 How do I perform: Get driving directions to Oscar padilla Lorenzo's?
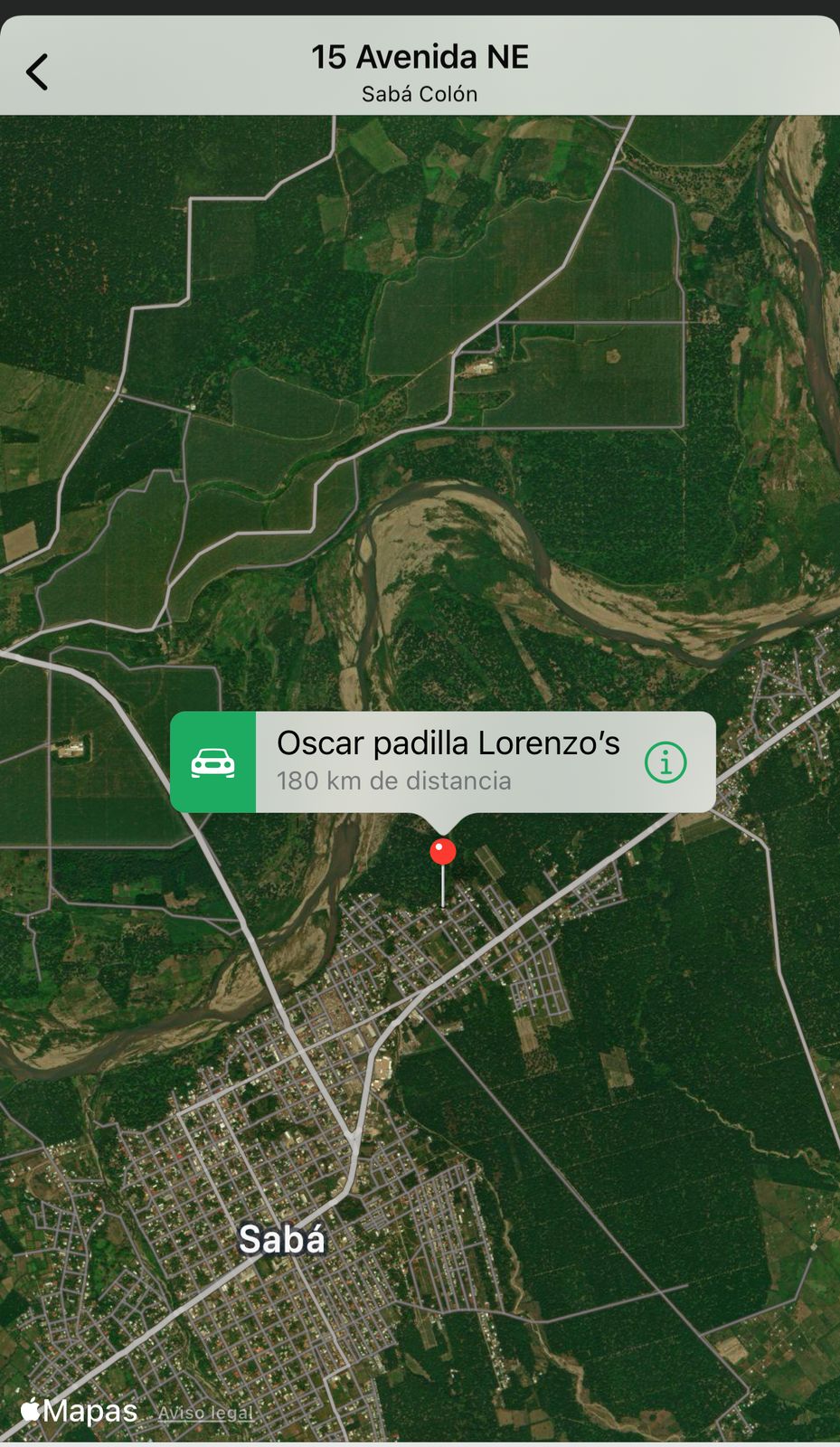pyautogui.click(x=213, y=762)
